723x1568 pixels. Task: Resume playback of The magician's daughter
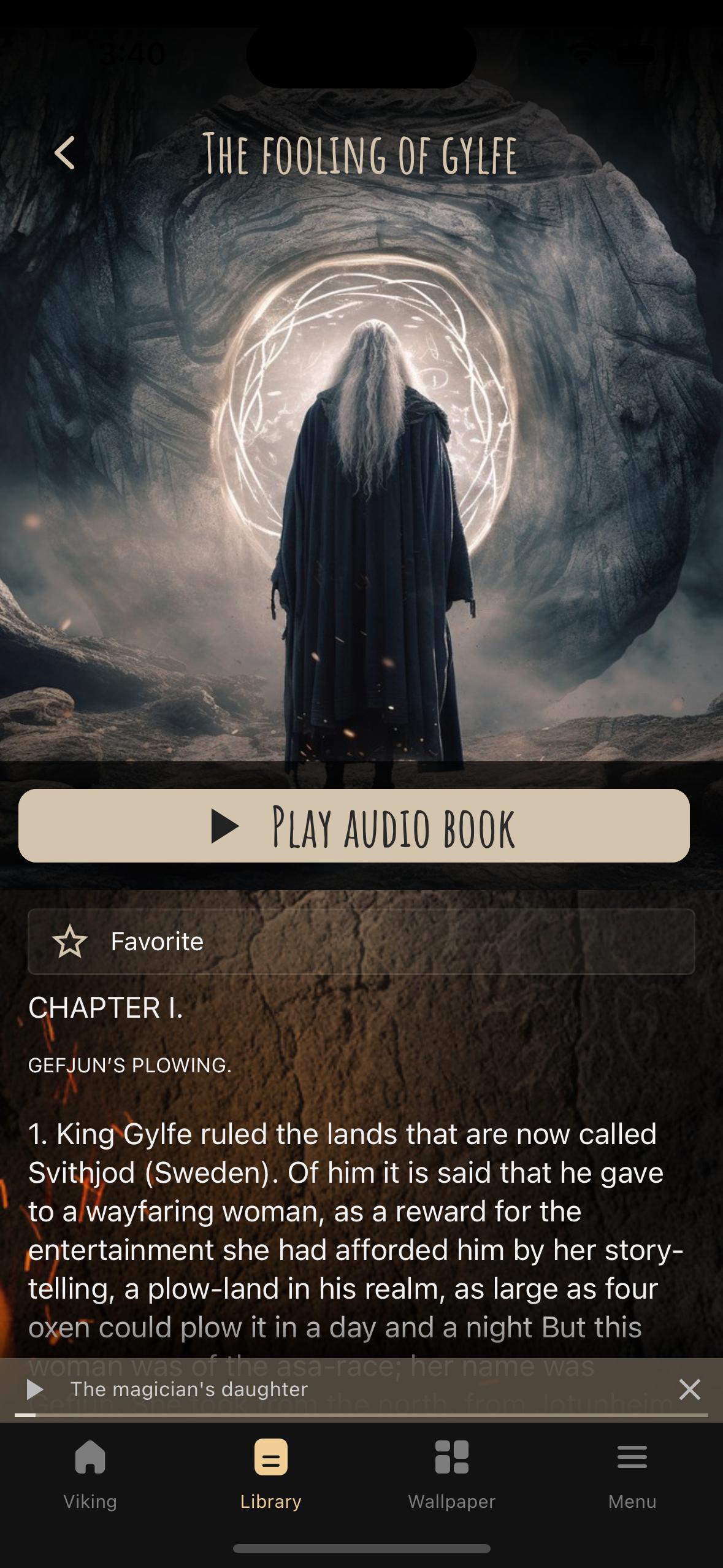[35, 1389]
